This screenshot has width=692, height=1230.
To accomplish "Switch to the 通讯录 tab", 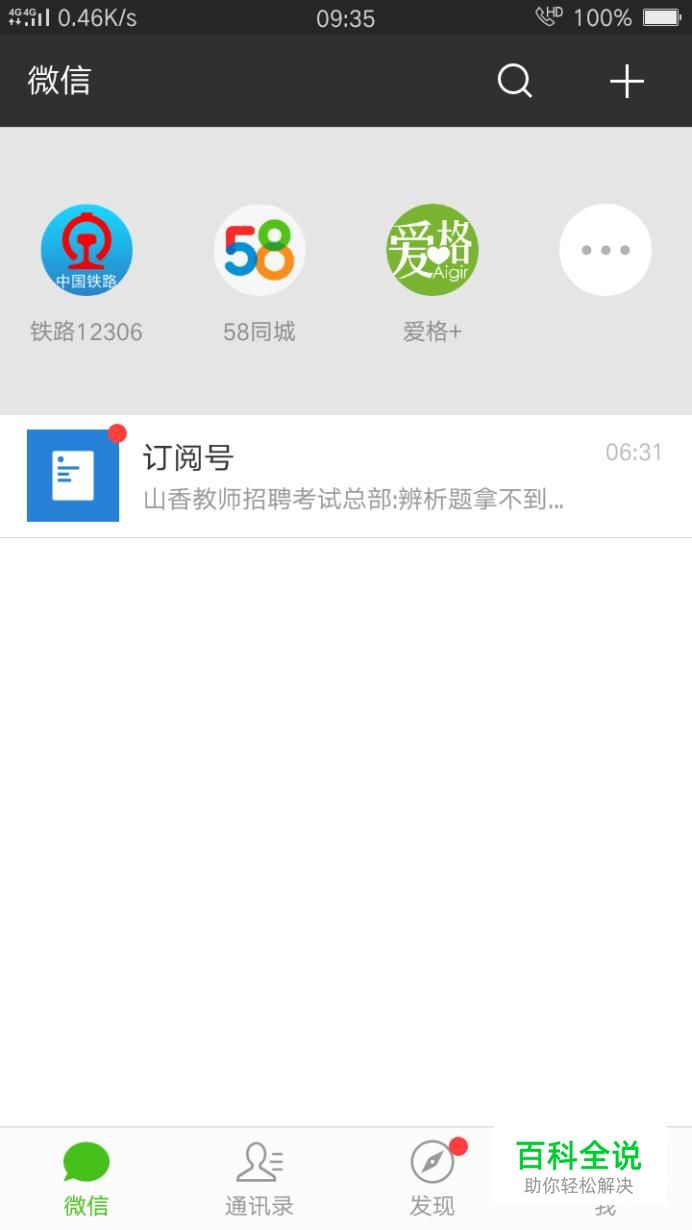I will (259, 1178).
